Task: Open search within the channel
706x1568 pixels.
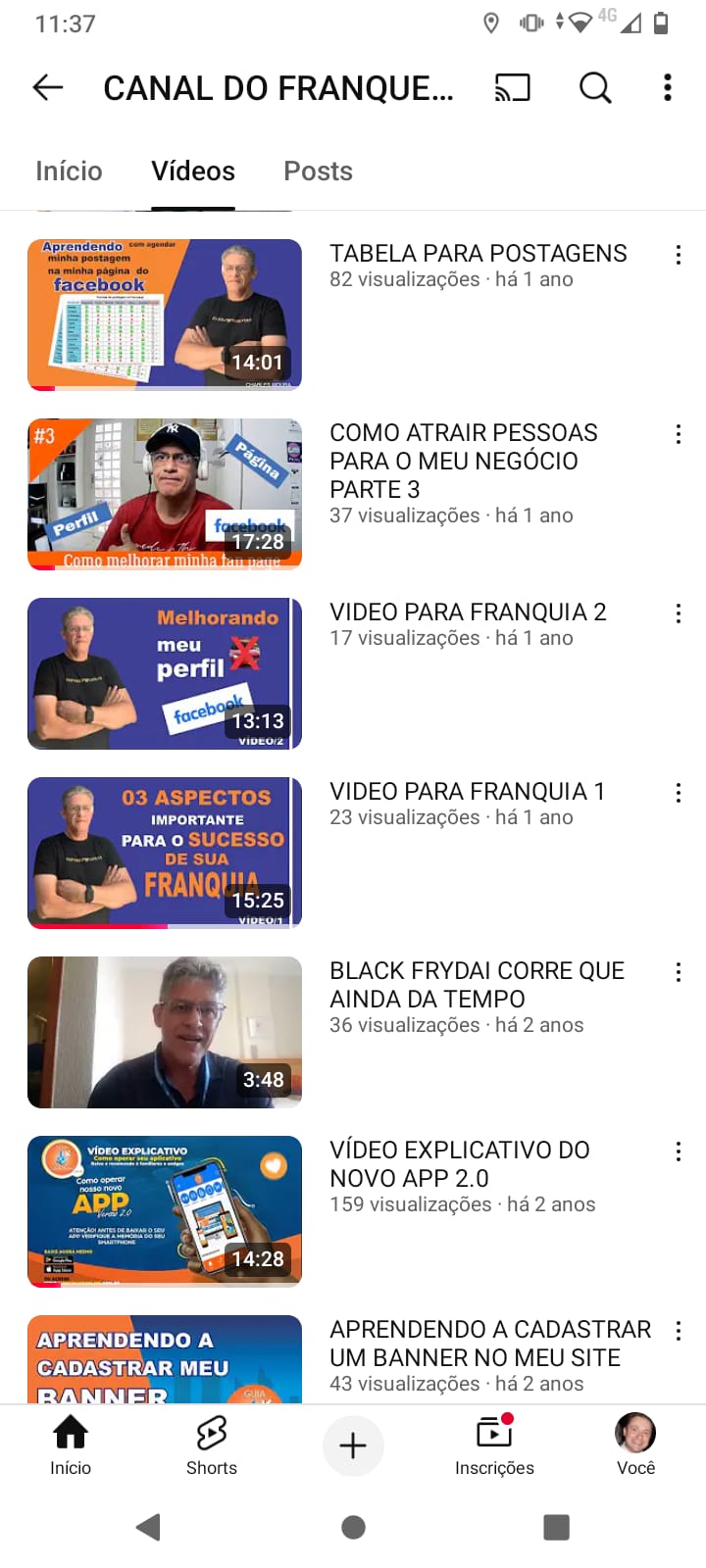Action: point(594,87)
